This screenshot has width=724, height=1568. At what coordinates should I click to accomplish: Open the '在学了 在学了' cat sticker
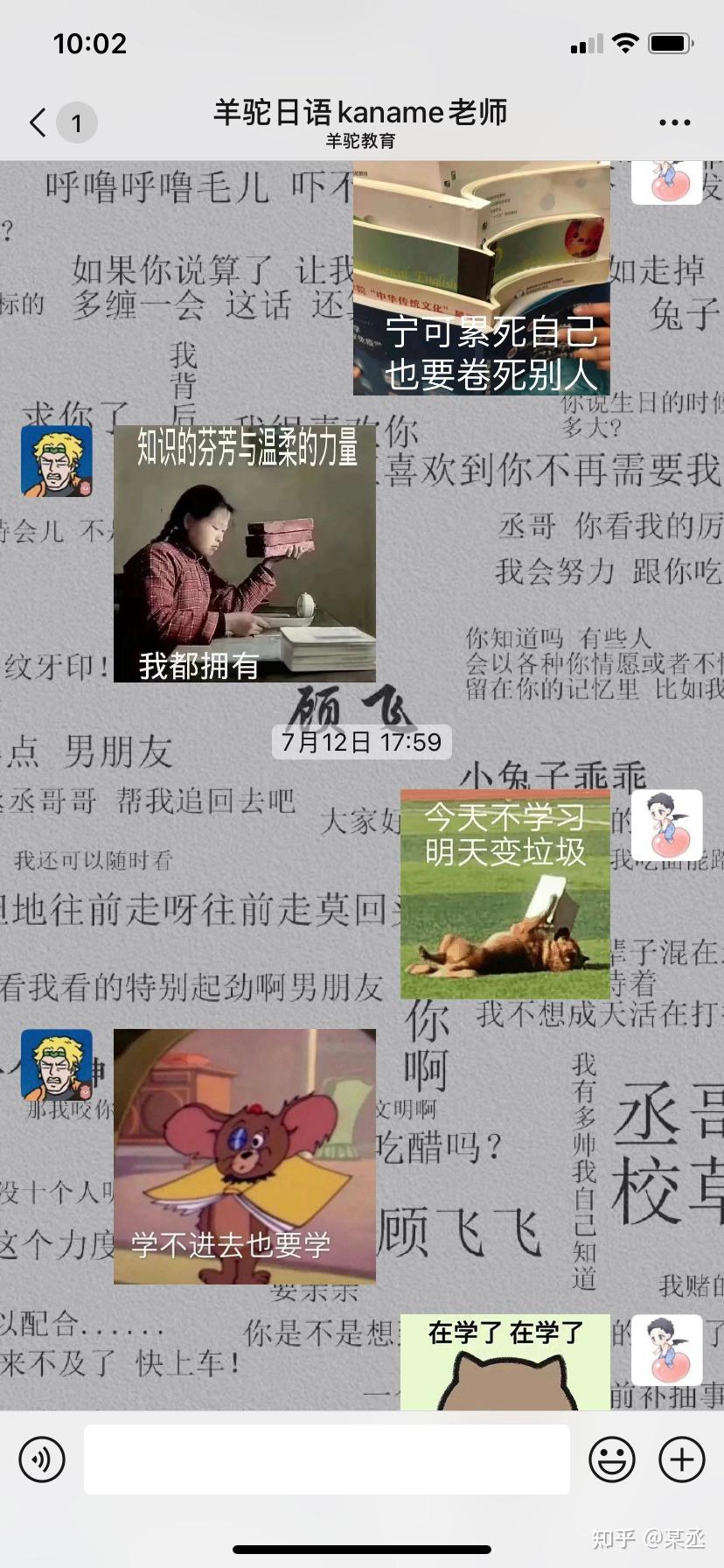(x=505, y=1361)
